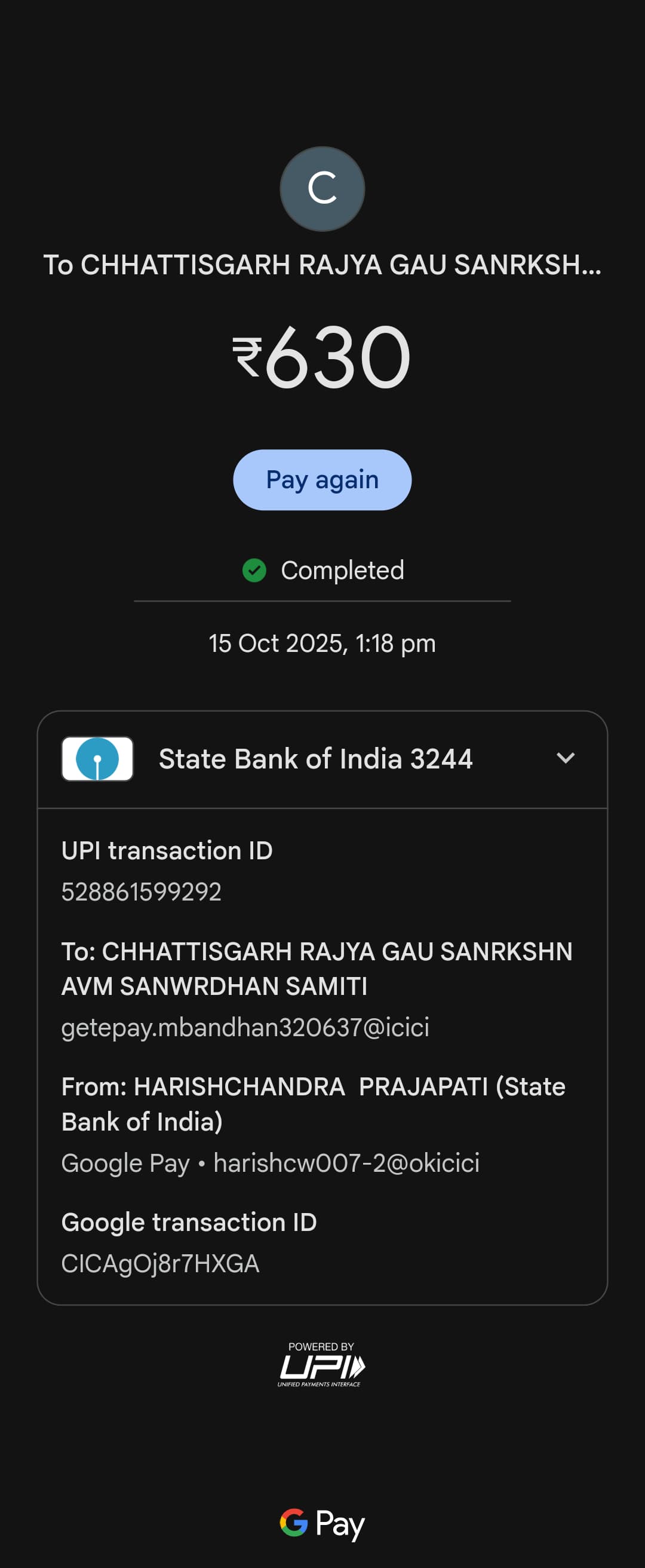The image size is (645, 1568).
Task: Expand the State Bank of India 3244 details
Action: [x=566, y=758]
